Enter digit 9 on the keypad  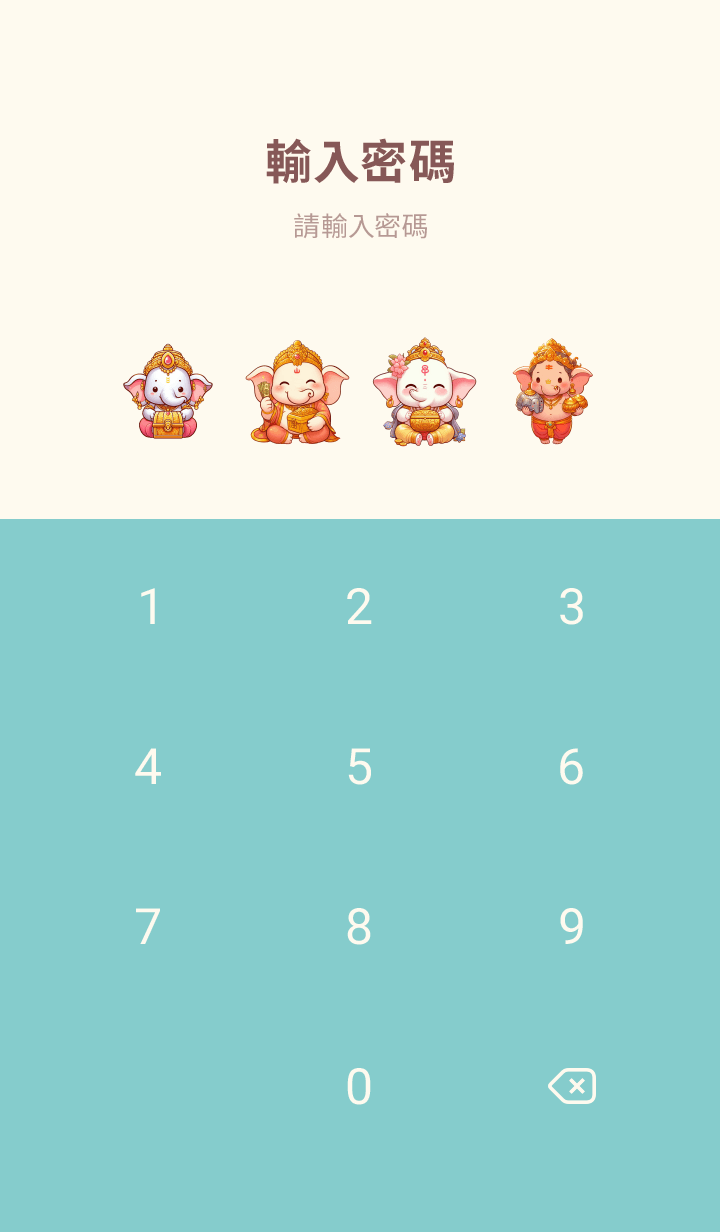[571, 927]
